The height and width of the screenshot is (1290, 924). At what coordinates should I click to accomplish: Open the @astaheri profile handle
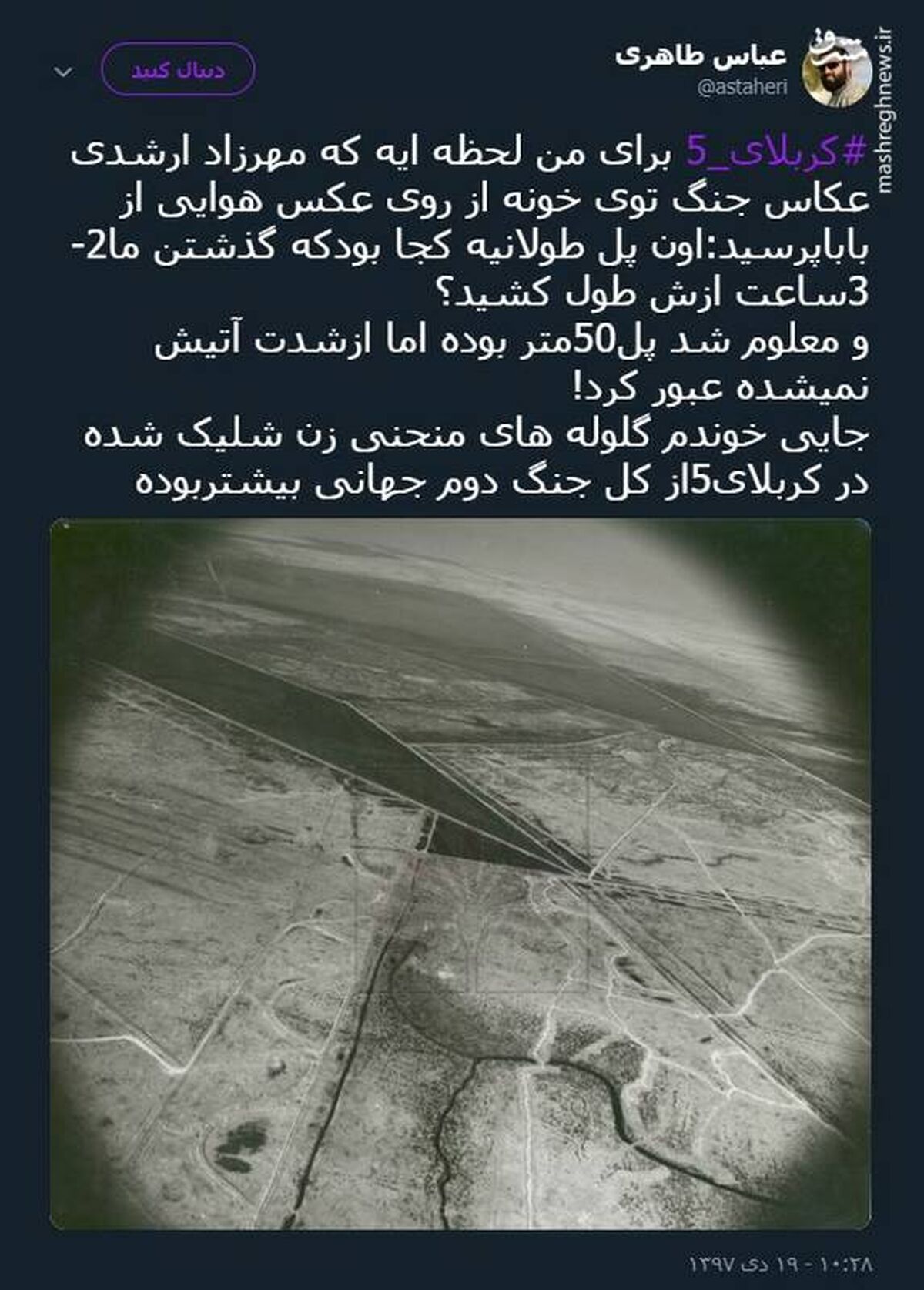pyautogui.click(x=742, y=87)
